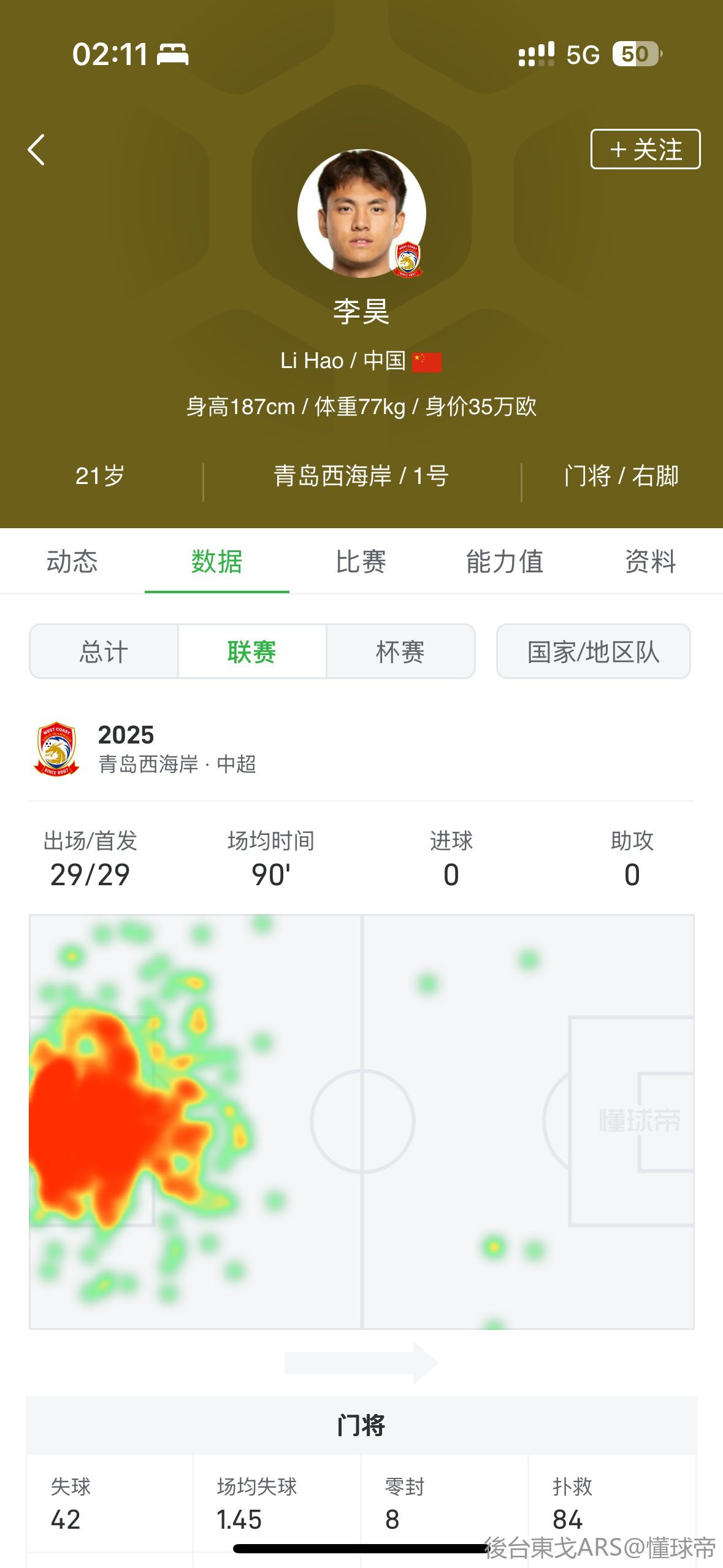Open Li Hao's profile photo
Screen dimensions: 723x1568
[361, 213]
